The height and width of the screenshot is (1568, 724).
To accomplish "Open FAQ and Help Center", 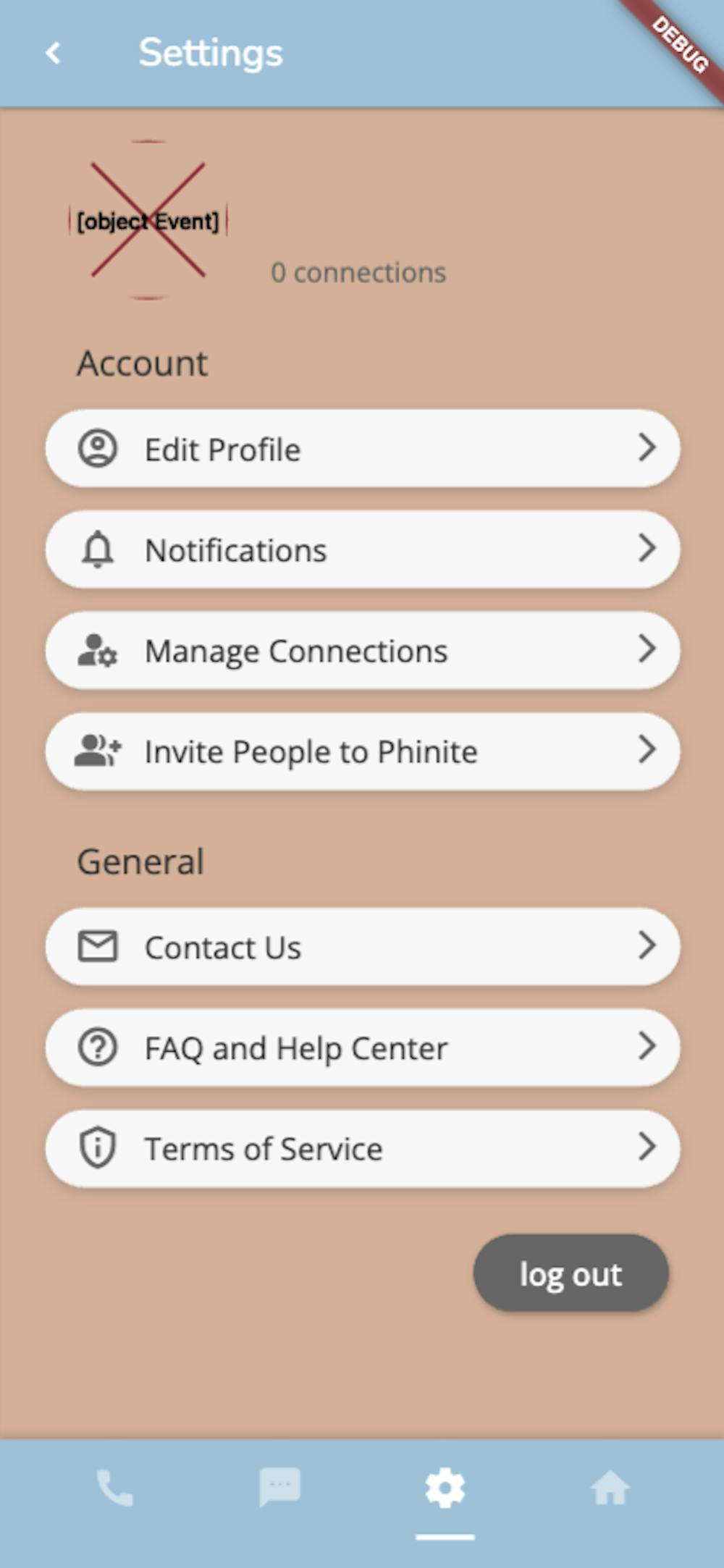I will coord(363,1048).
